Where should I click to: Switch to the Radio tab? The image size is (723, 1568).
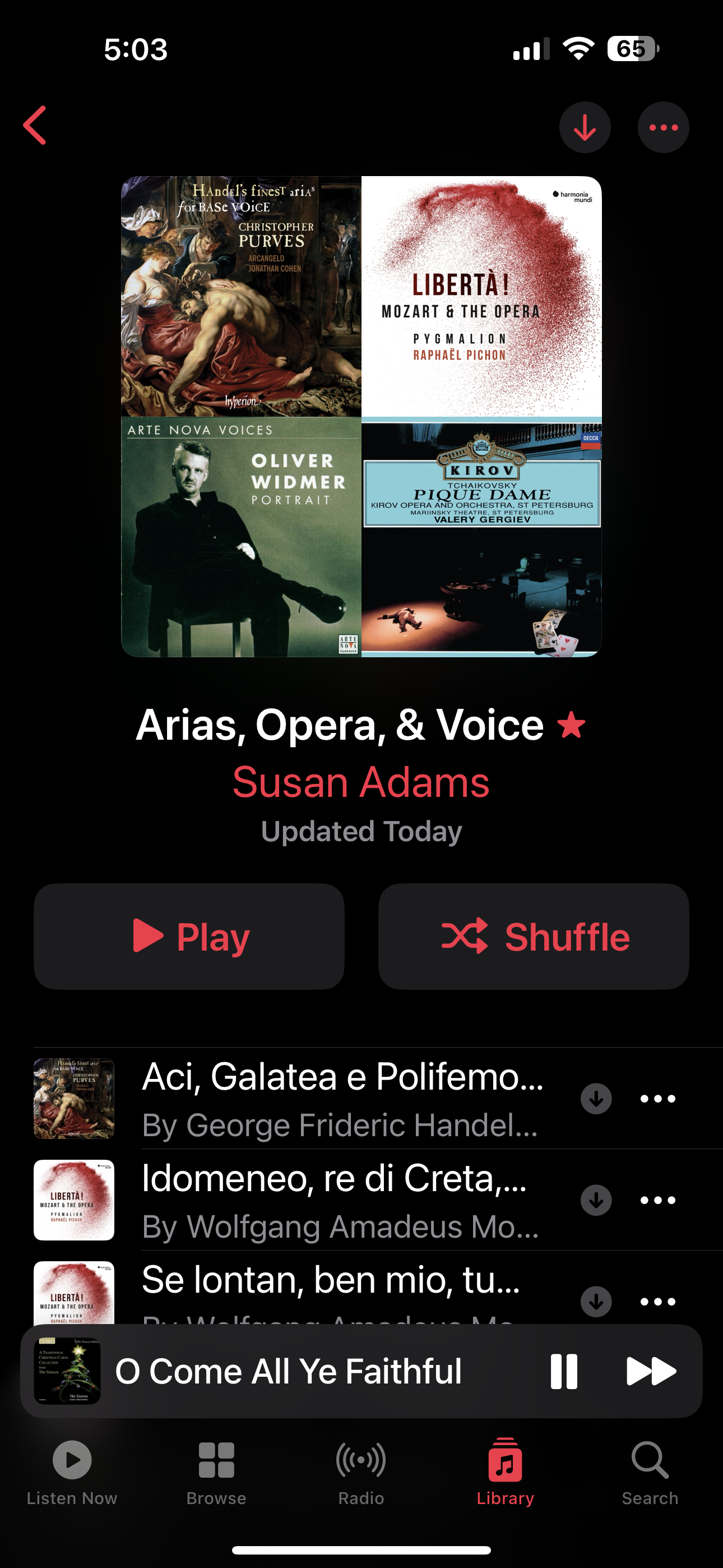tap(361, 1472)
